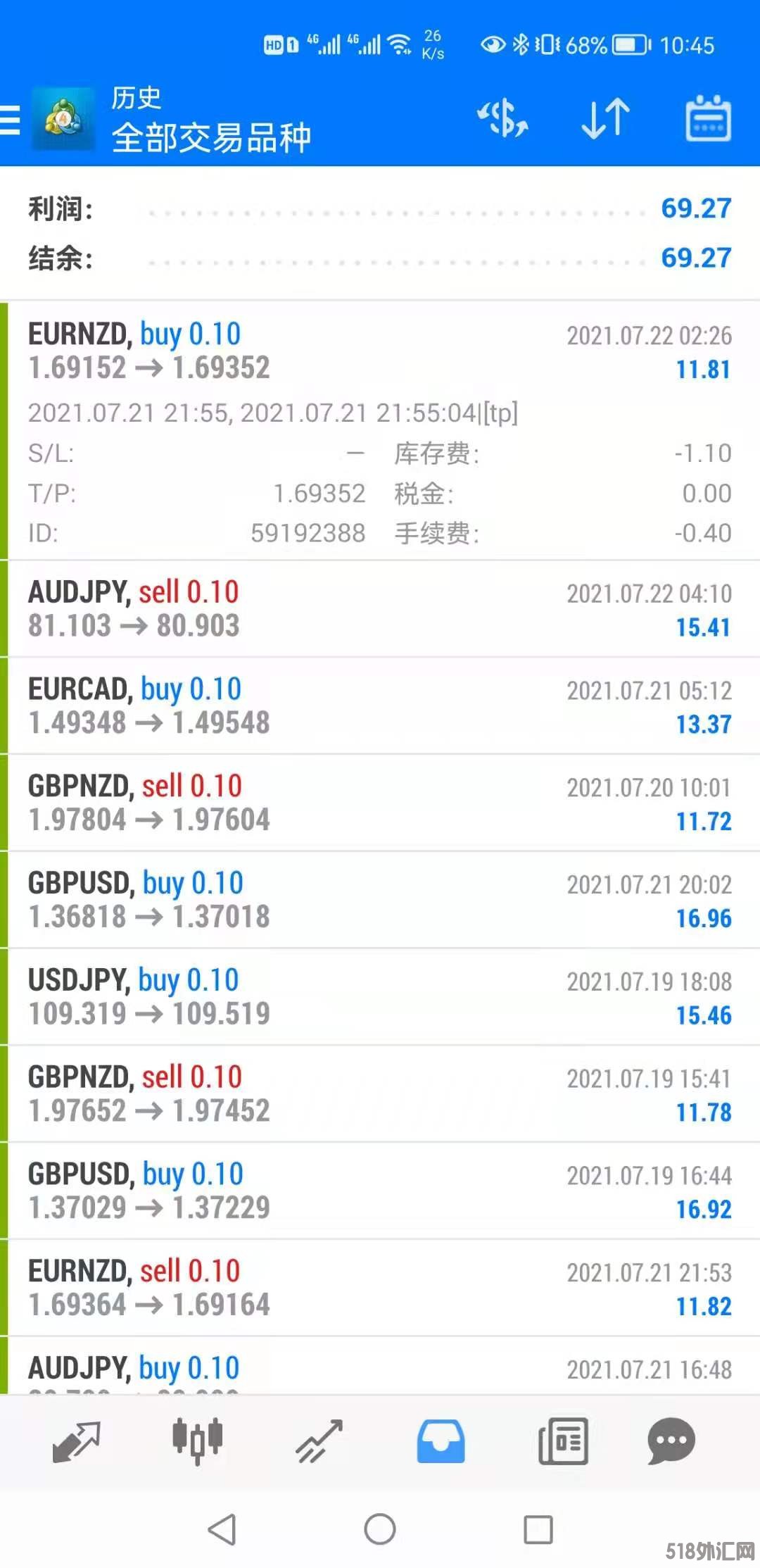
Task: Expand the EURNZD sell trade details
Action: [380, 1288]
